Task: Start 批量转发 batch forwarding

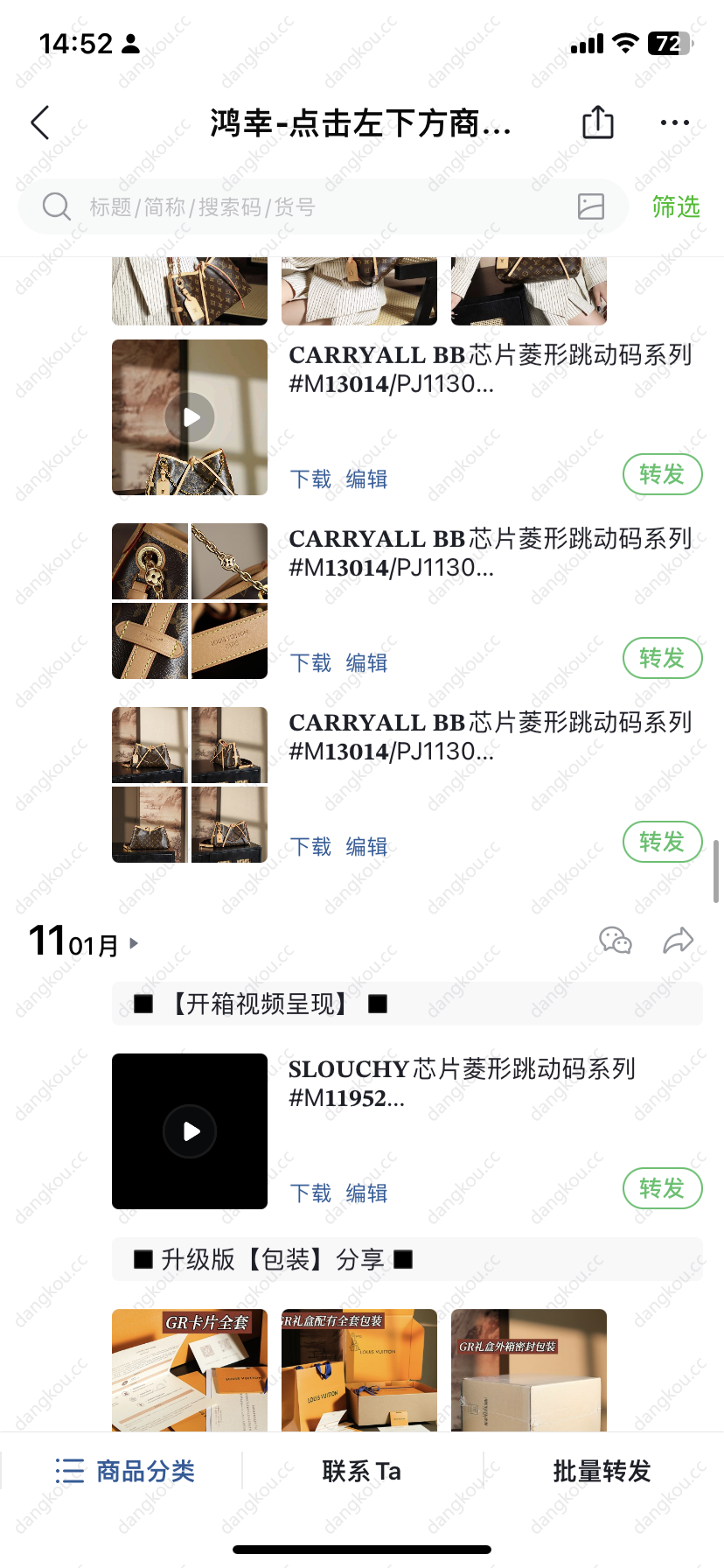Action: coord(602,1471)
